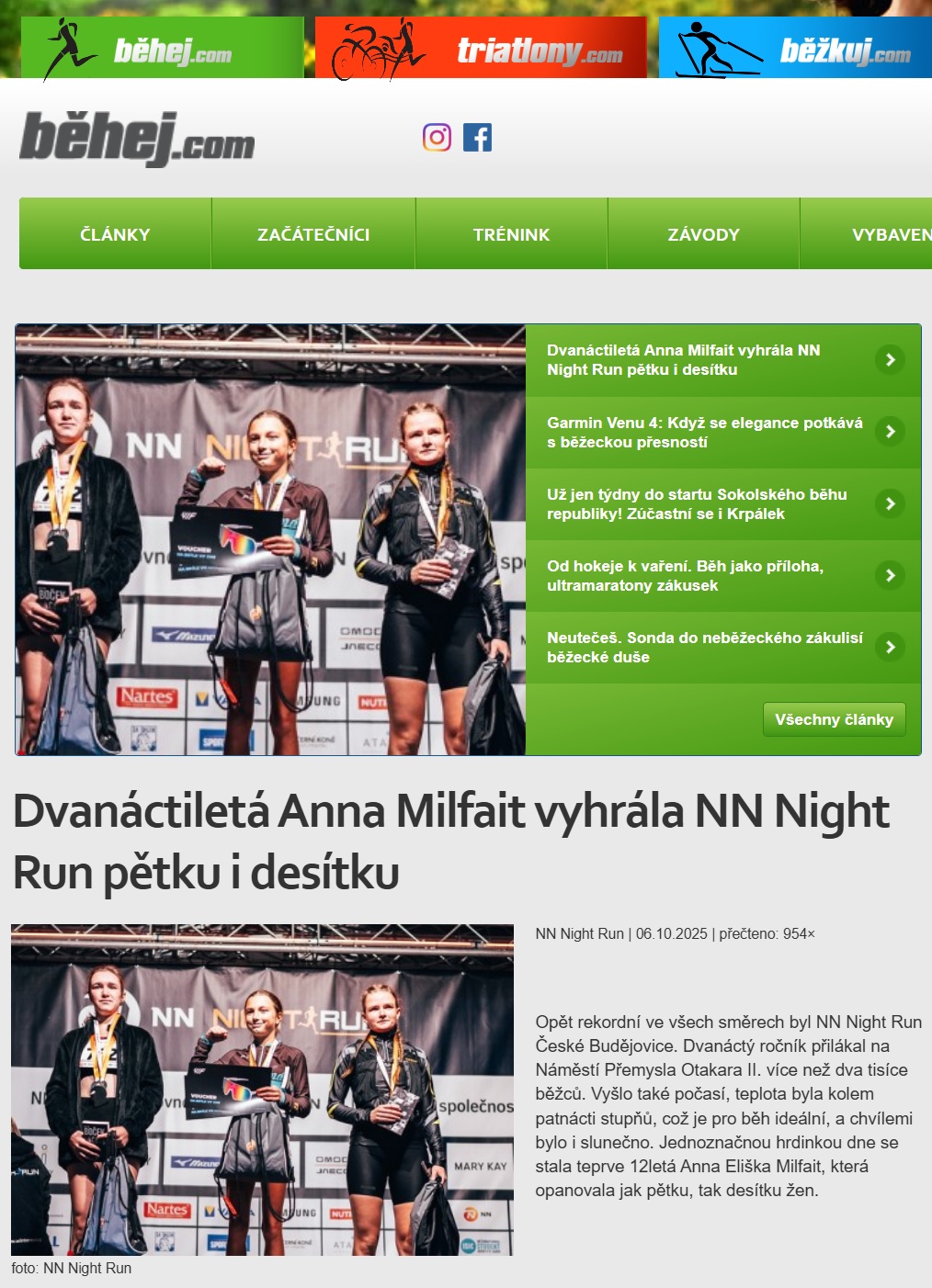
Task: Go to the Závody section
Action: (x=703, y=234)
